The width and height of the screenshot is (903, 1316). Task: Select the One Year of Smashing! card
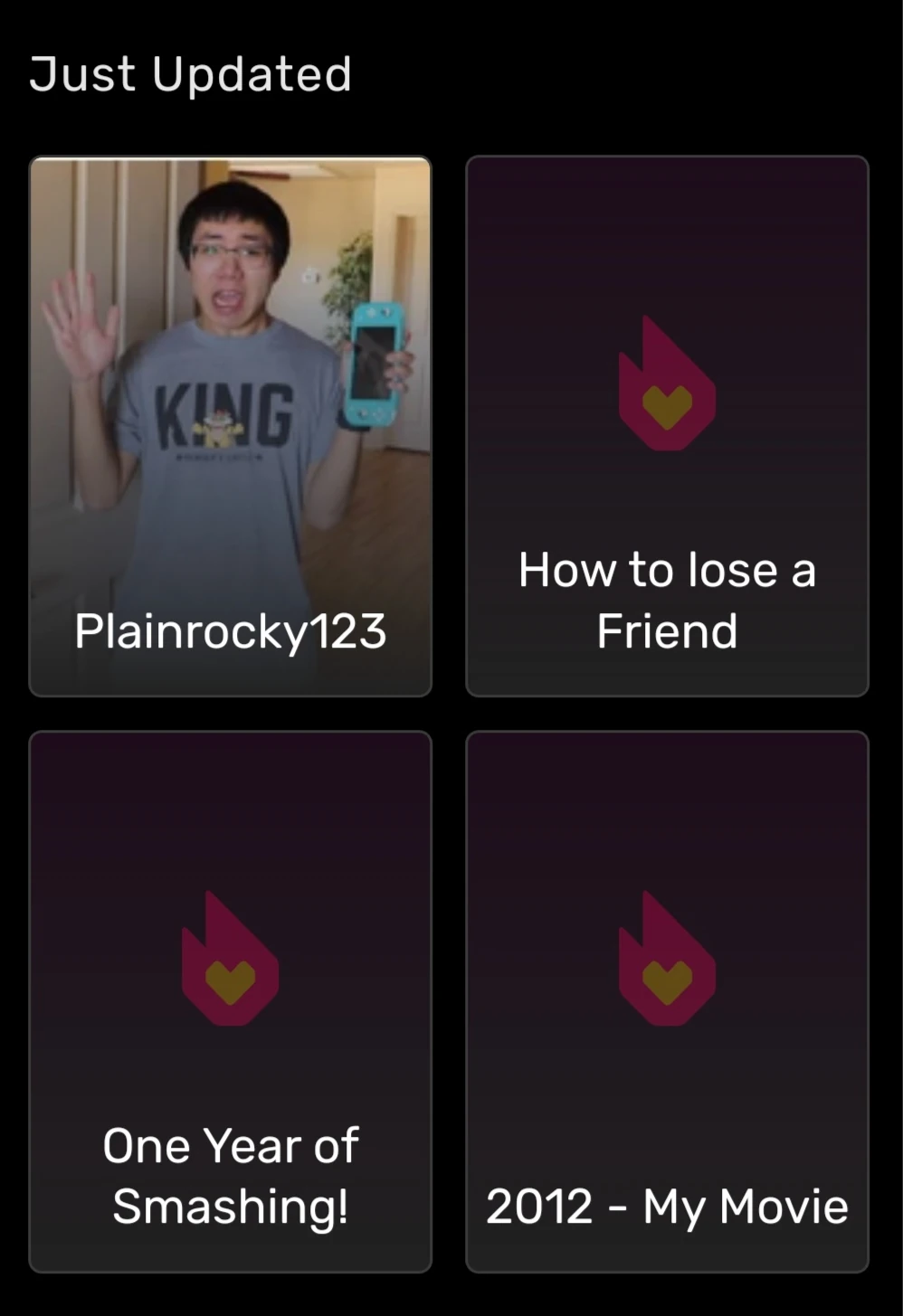(231, 1001)
